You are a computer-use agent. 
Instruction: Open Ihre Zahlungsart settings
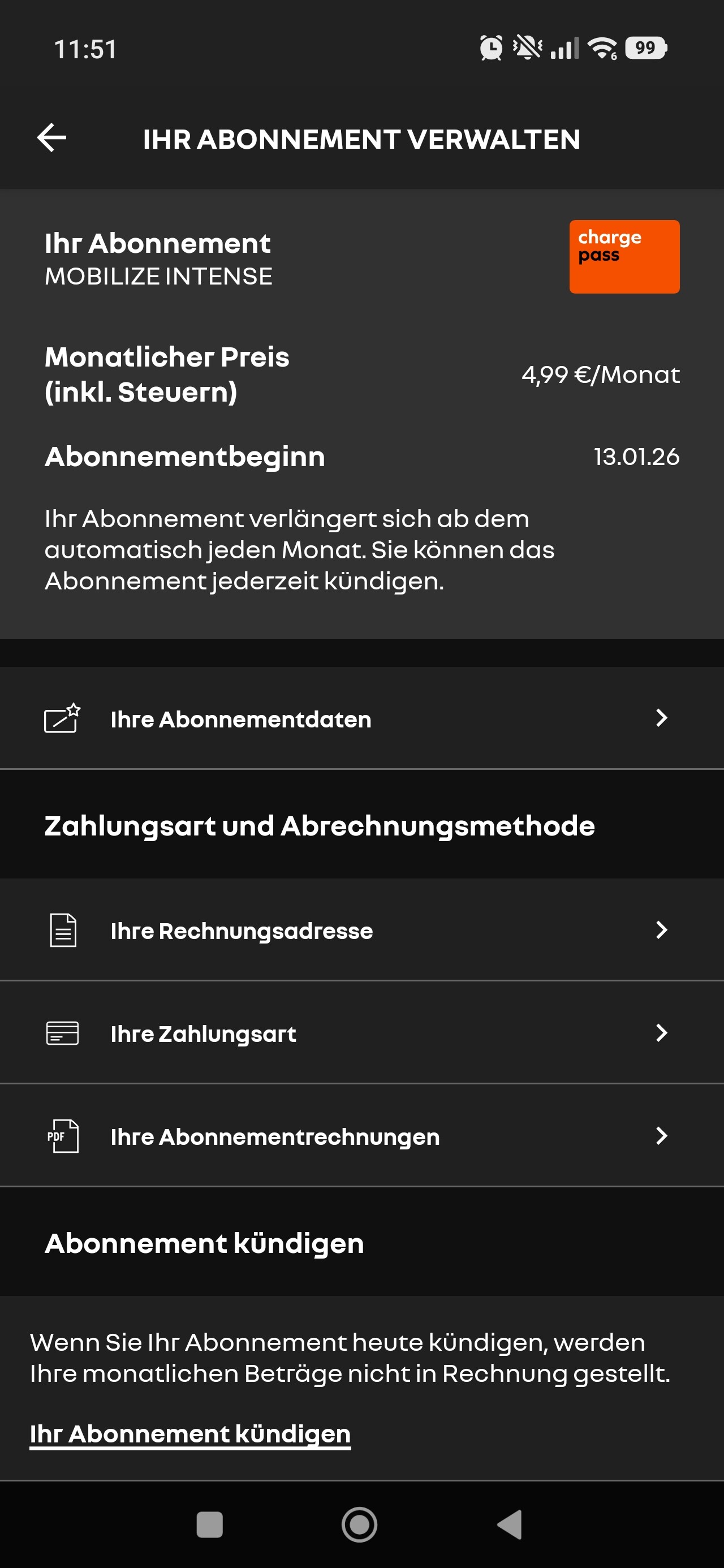coord(361,1033)
